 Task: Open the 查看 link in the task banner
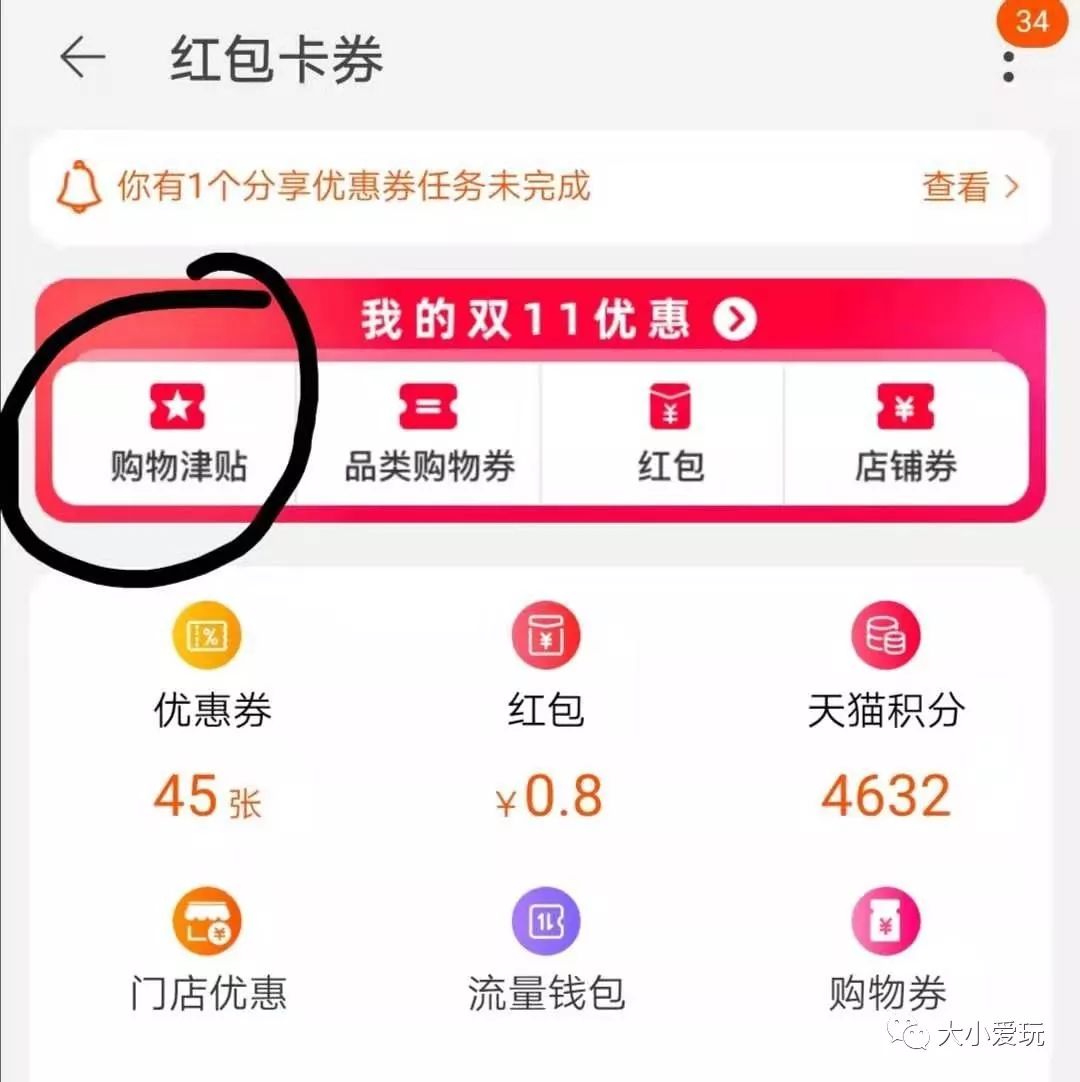pyautogui.click(x=957, y=186)
